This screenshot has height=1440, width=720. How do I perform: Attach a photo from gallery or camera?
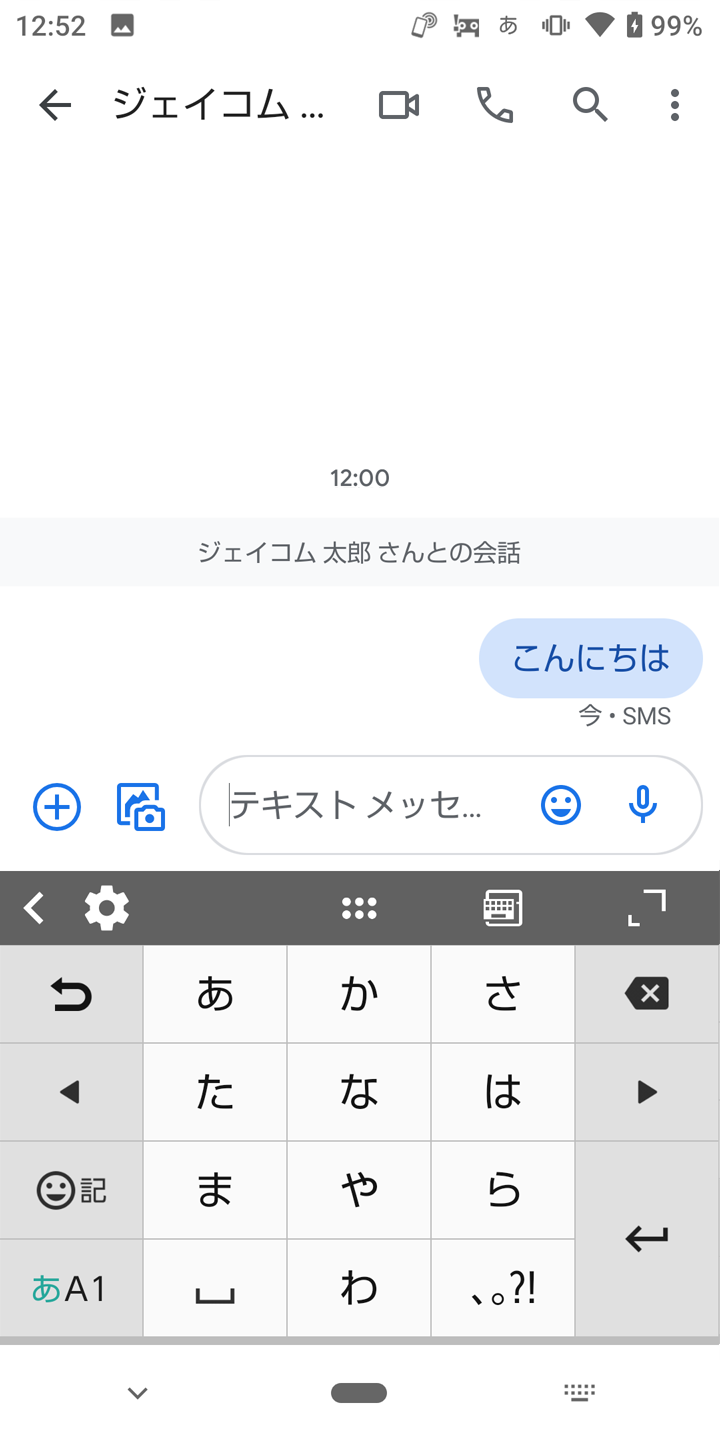click(x=141, y=806)
